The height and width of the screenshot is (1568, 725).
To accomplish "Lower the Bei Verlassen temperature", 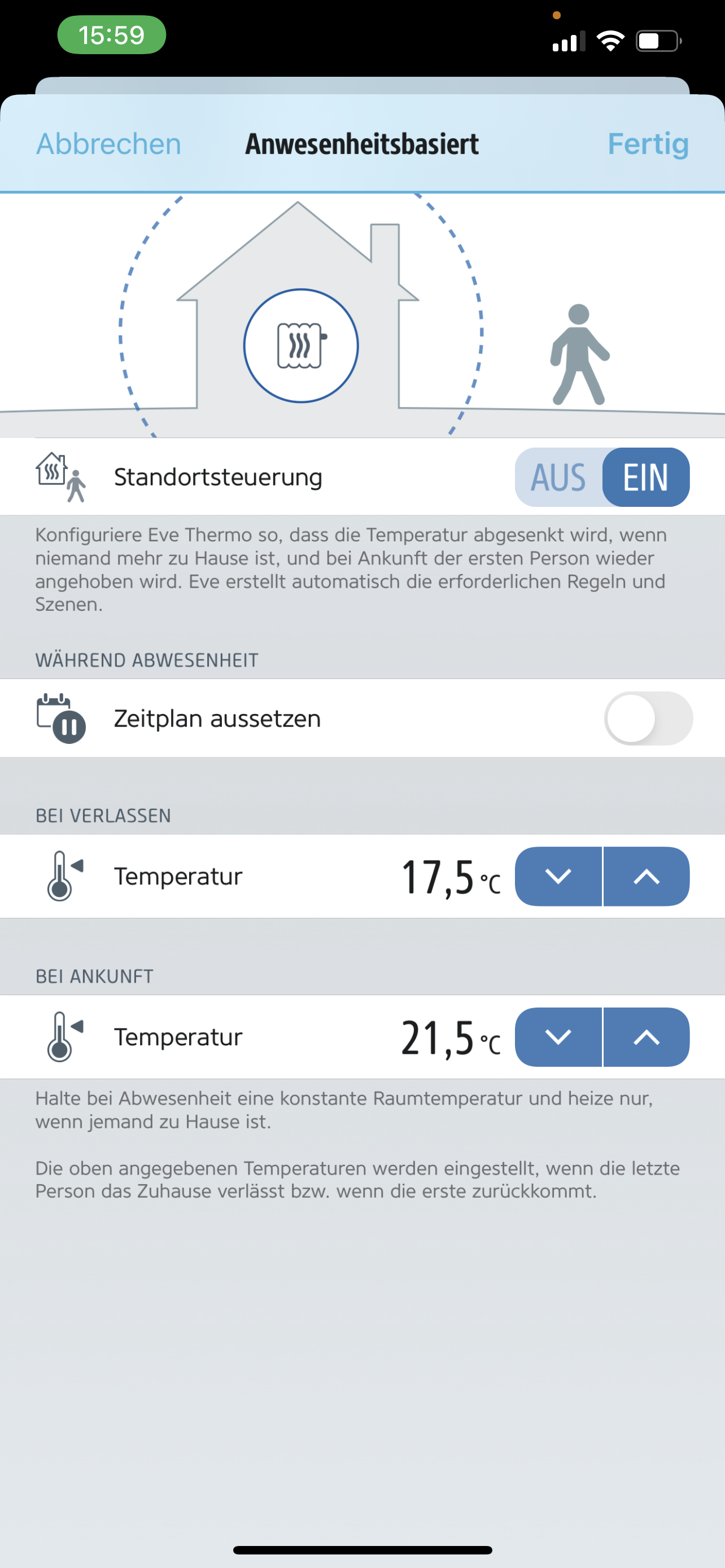I will click(558, 877).
